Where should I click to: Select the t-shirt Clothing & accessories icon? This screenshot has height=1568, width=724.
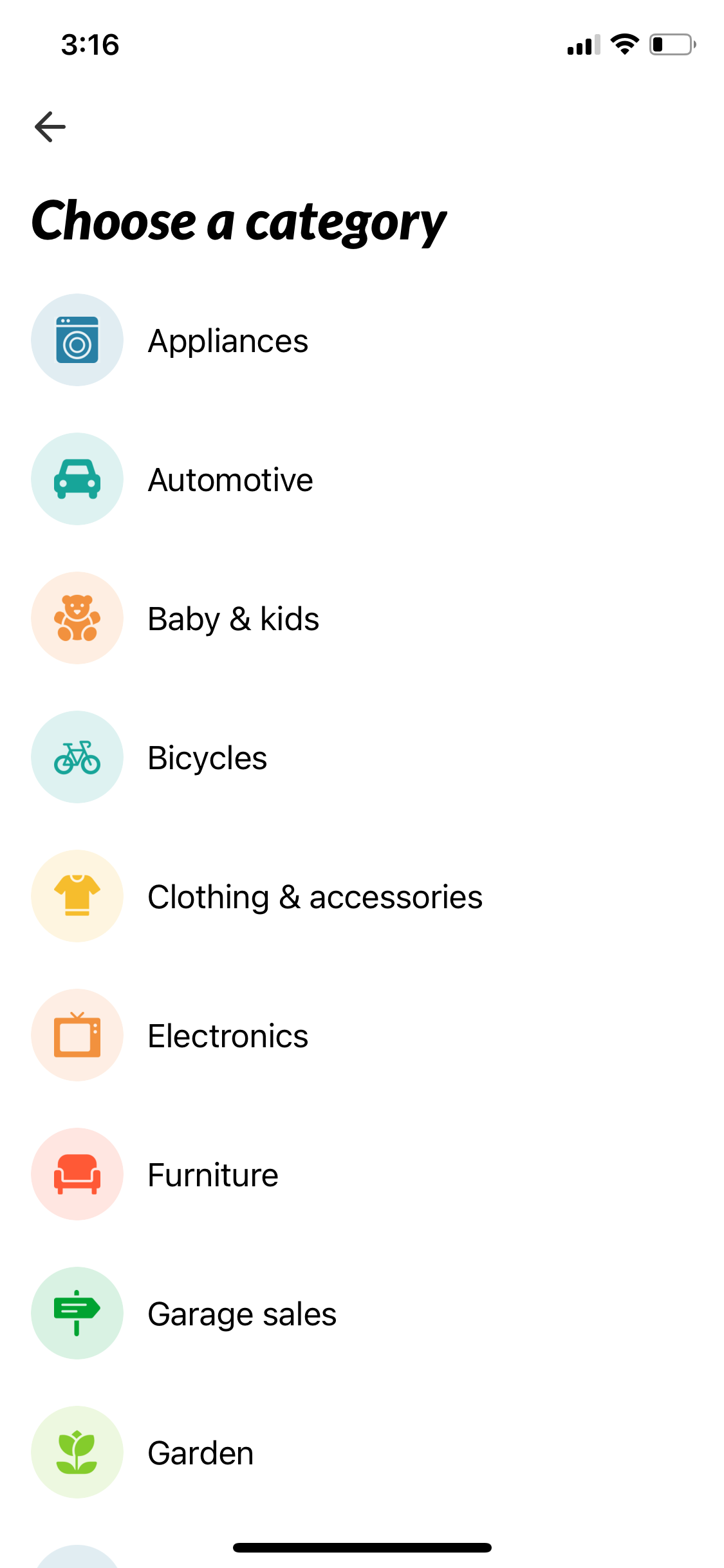(x=77, y=896)
